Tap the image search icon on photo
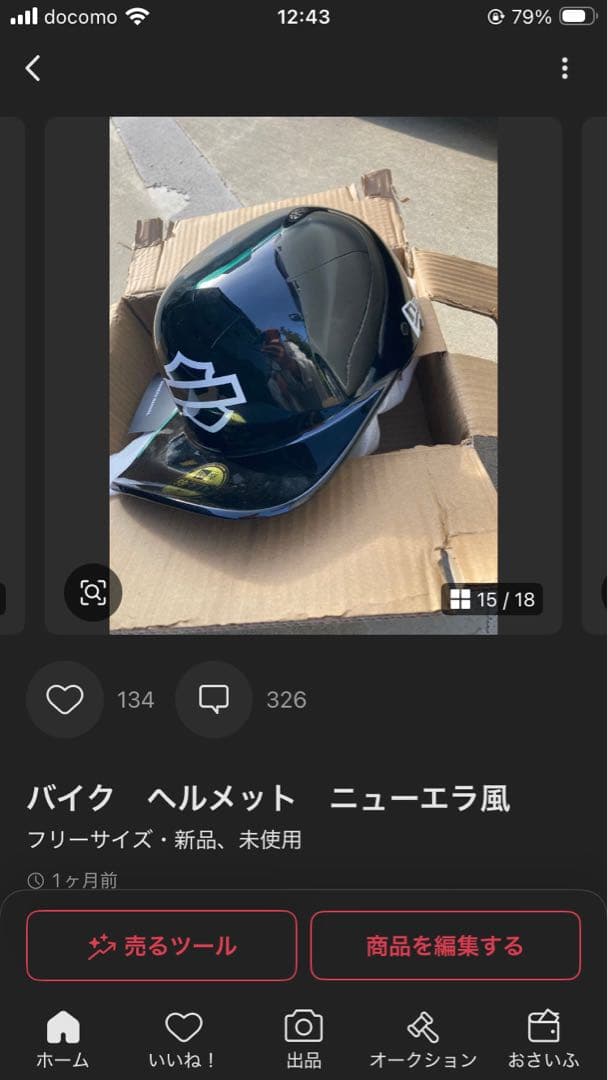608x1080 pixels. tap(93, 593)
